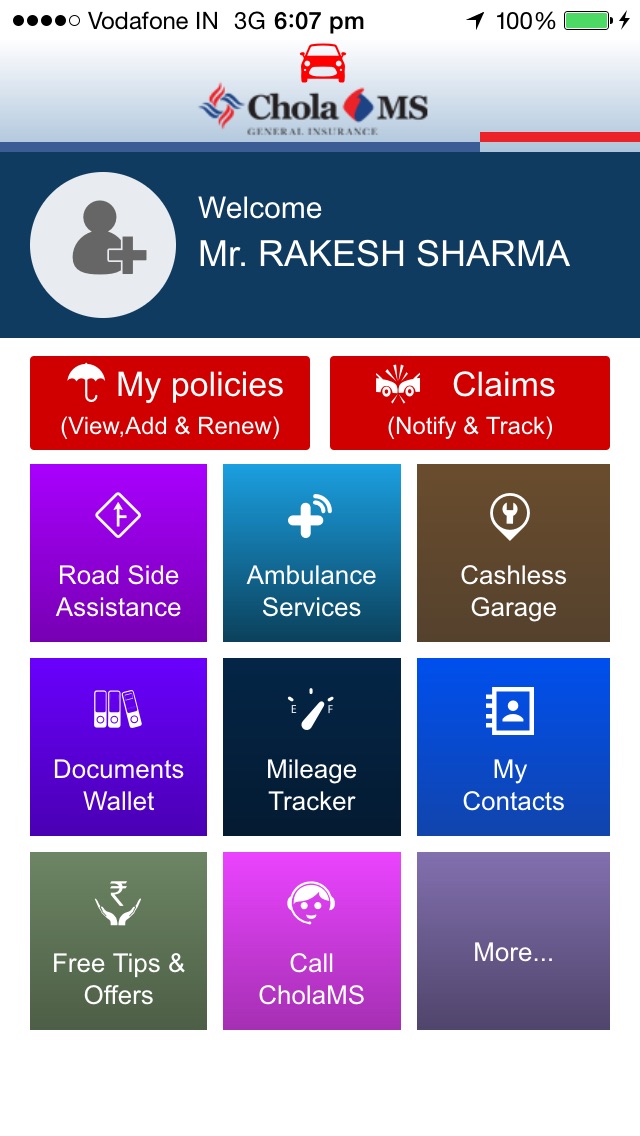This screenshot has height=1136, width=640.
Task: View My Contacts
Action: (x=513, y=747)
